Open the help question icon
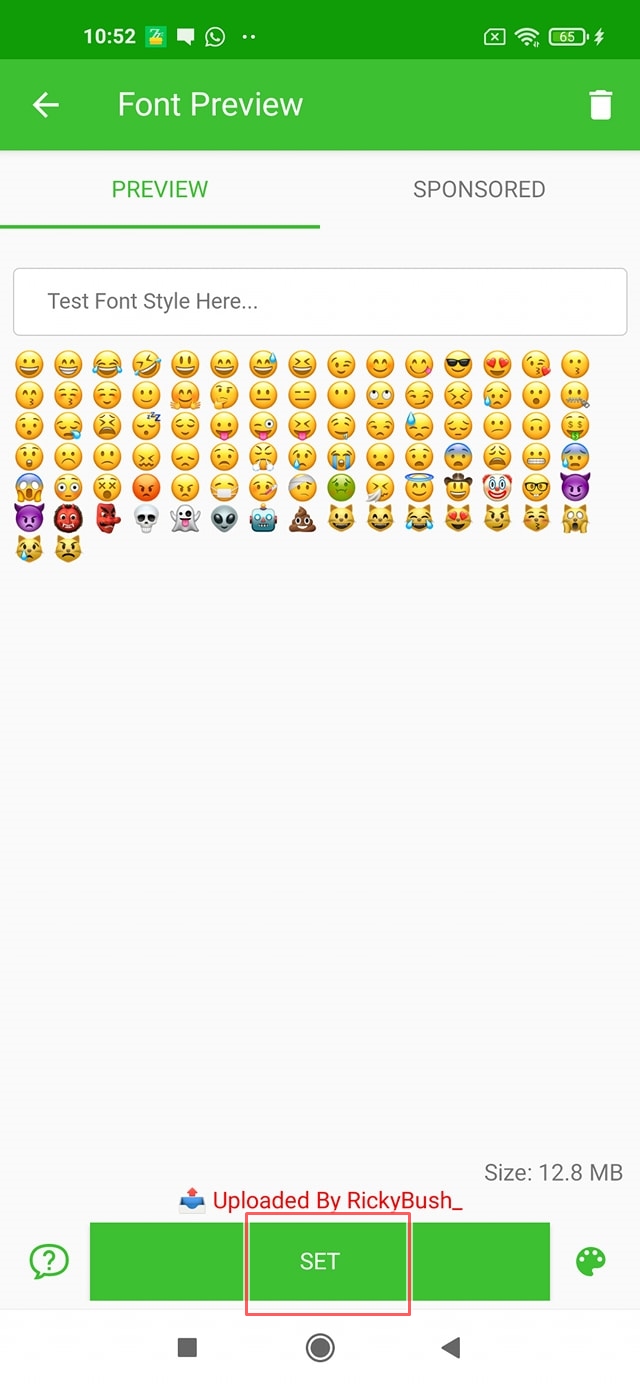This screenshot has height=1386, width=640. tap(48, 1262)
